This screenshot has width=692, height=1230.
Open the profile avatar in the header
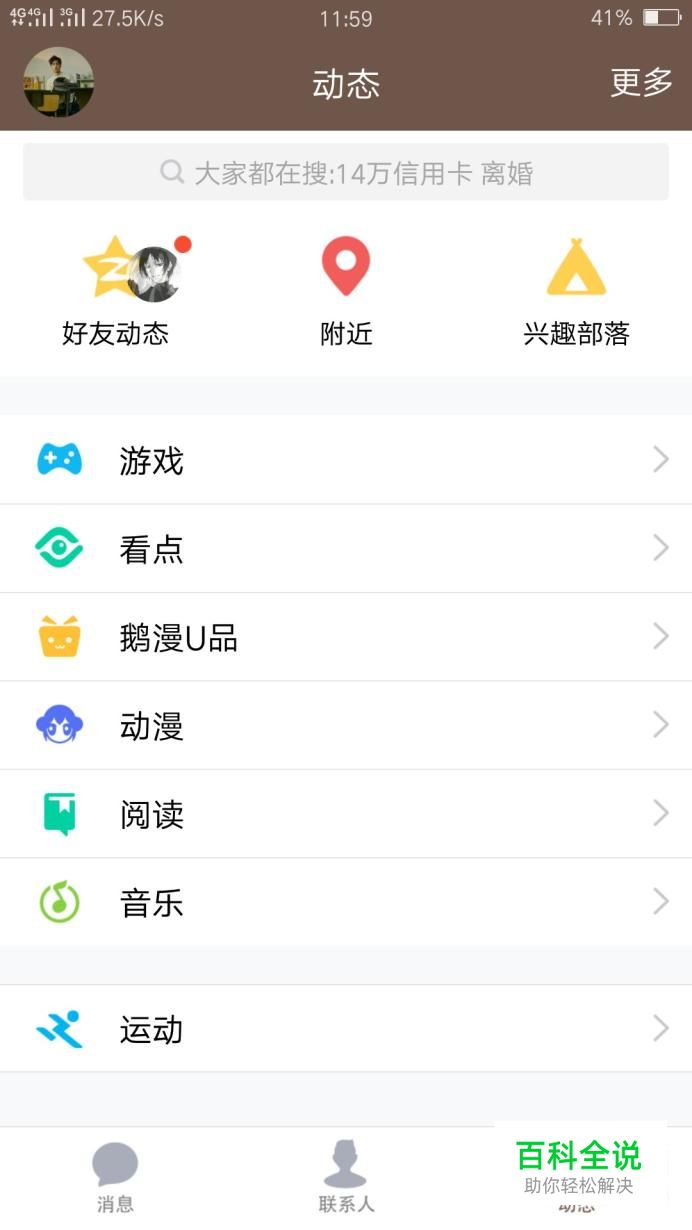[x=58, y=82]
